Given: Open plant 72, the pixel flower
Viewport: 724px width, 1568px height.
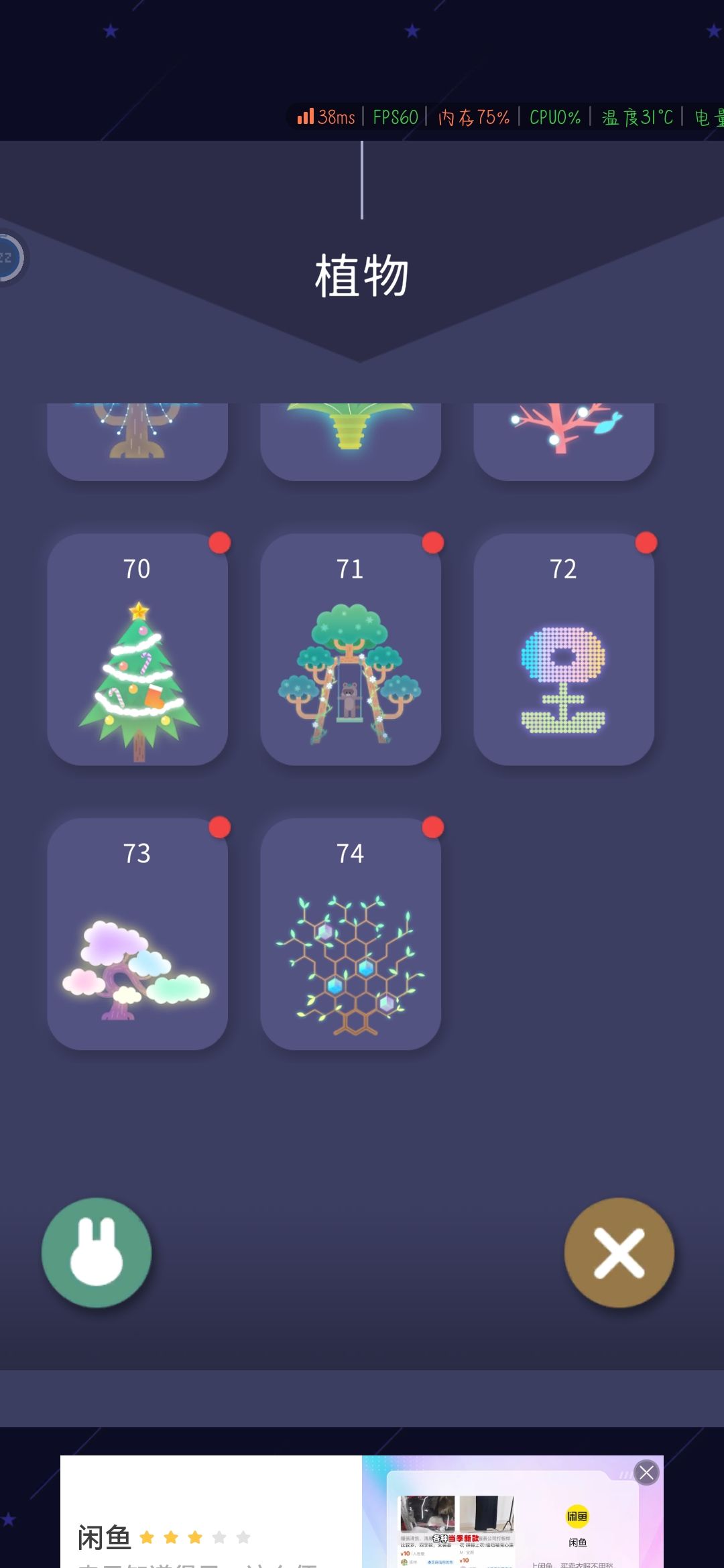Looking at the screenshot, I should point(564,649).
